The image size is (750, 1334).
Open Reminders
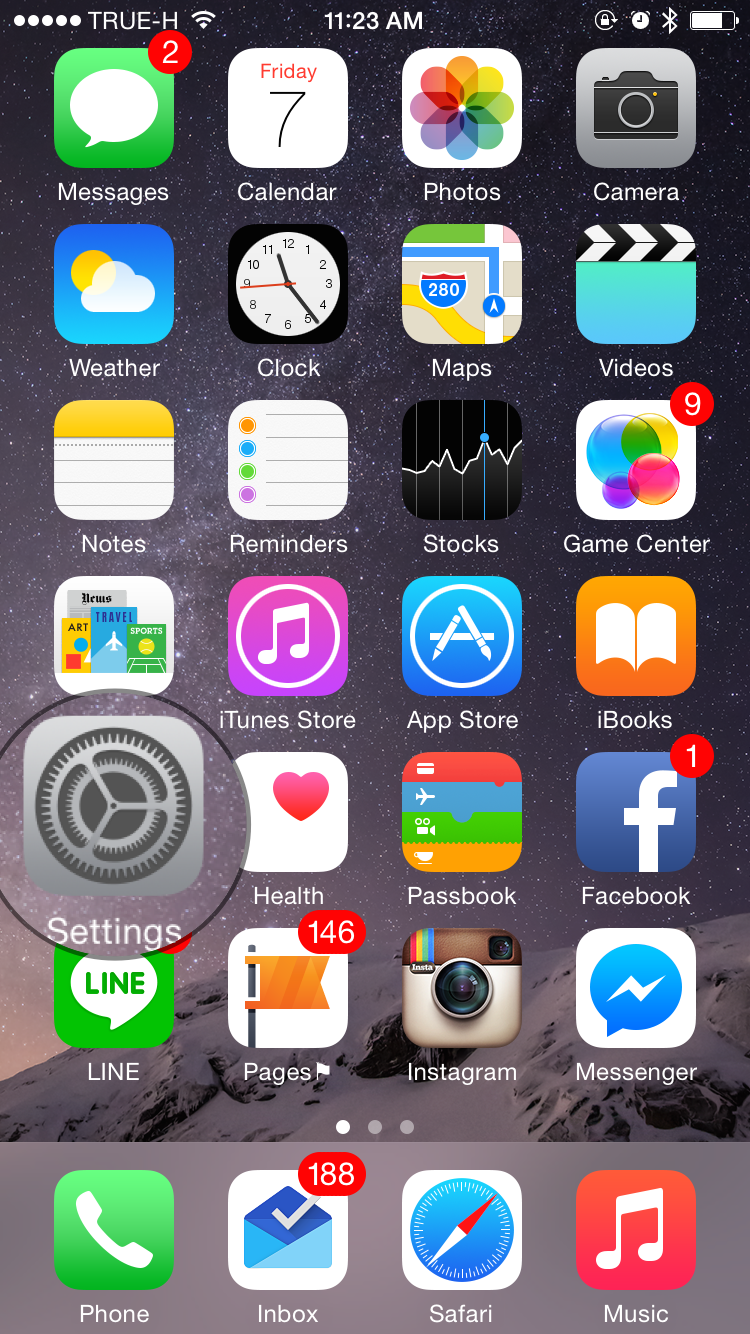click(288, 460)
